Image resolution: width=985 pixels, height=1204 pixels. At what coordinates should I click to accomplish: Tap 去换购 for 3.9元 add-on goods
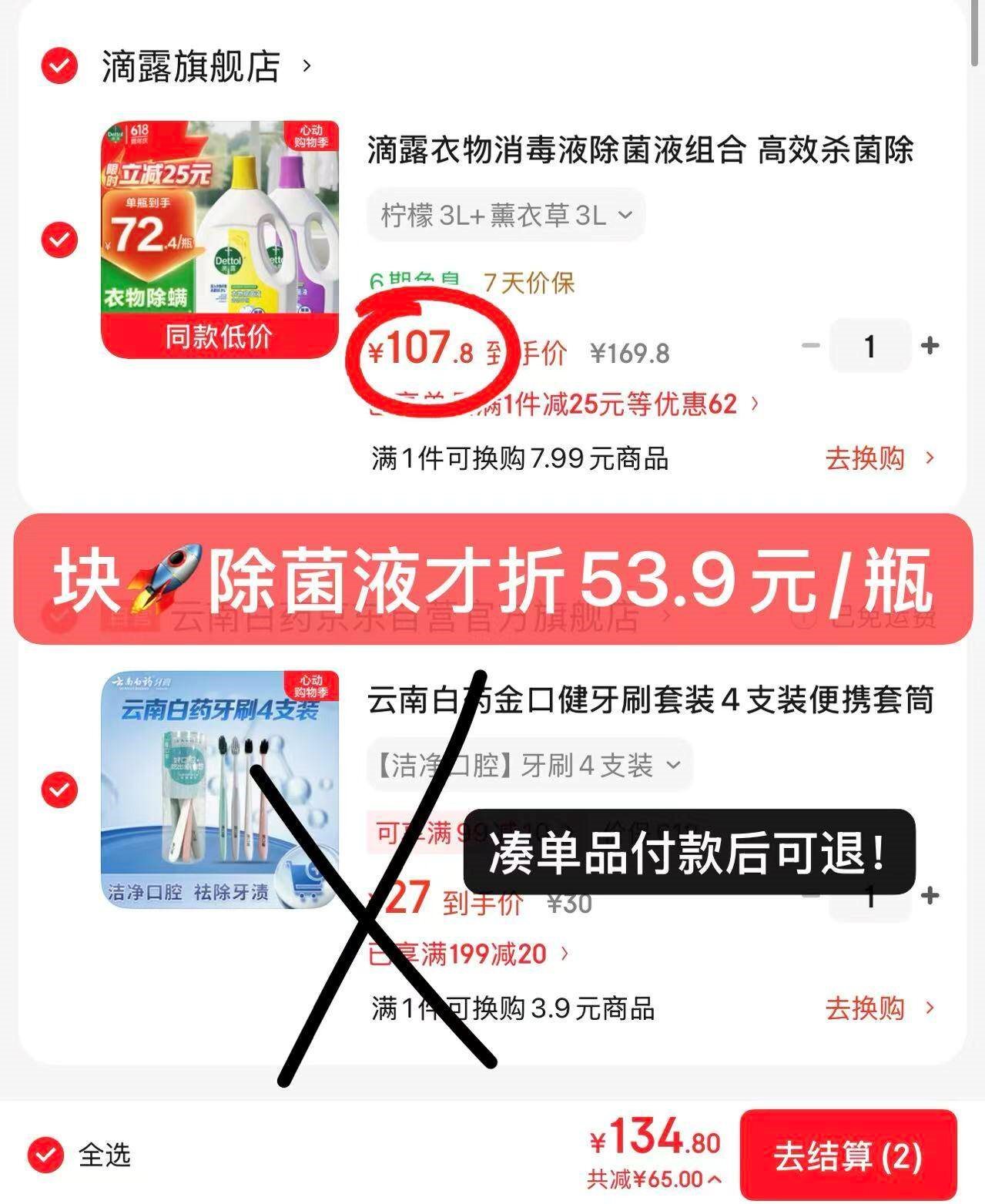coord(880,1008)
